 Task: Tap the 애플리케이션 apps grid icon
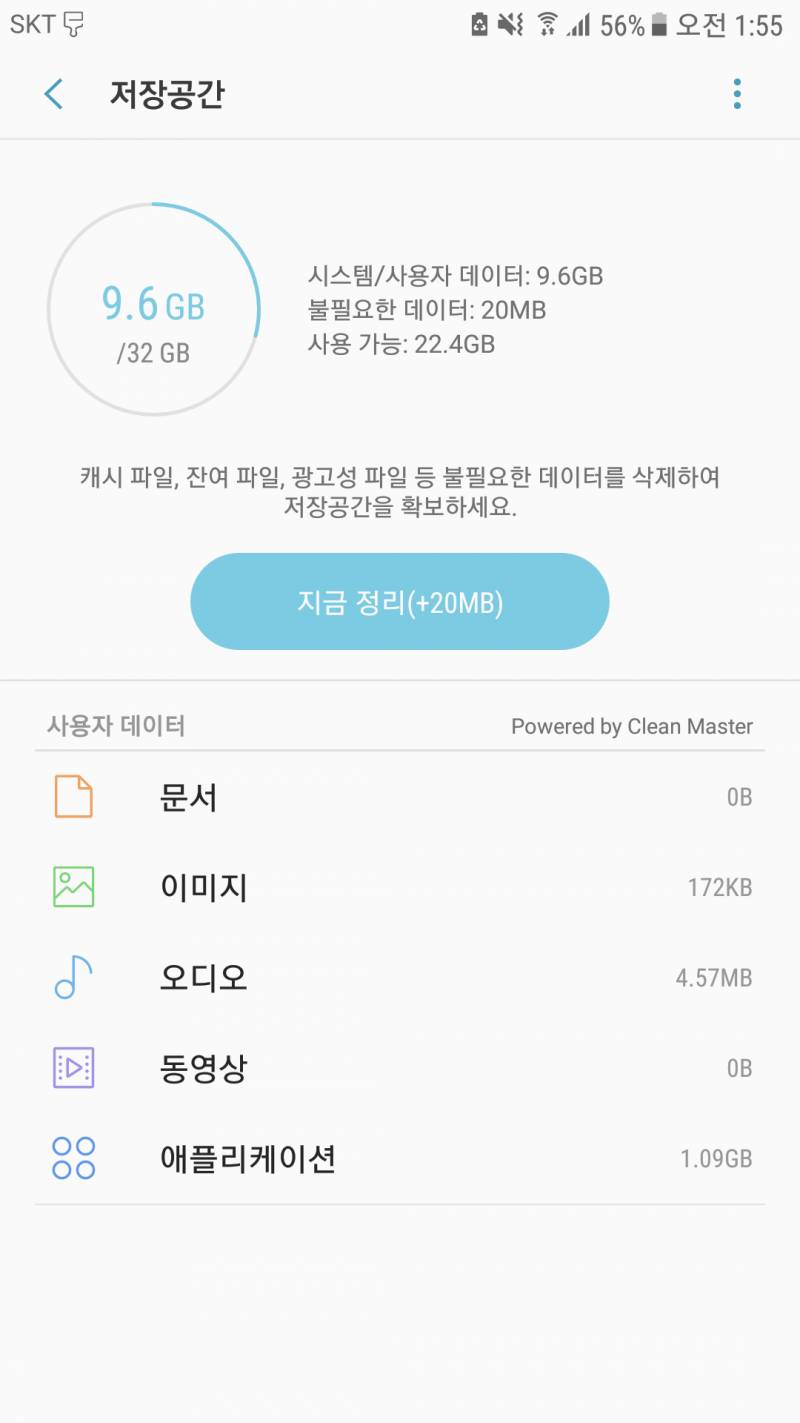point(72,1158)
